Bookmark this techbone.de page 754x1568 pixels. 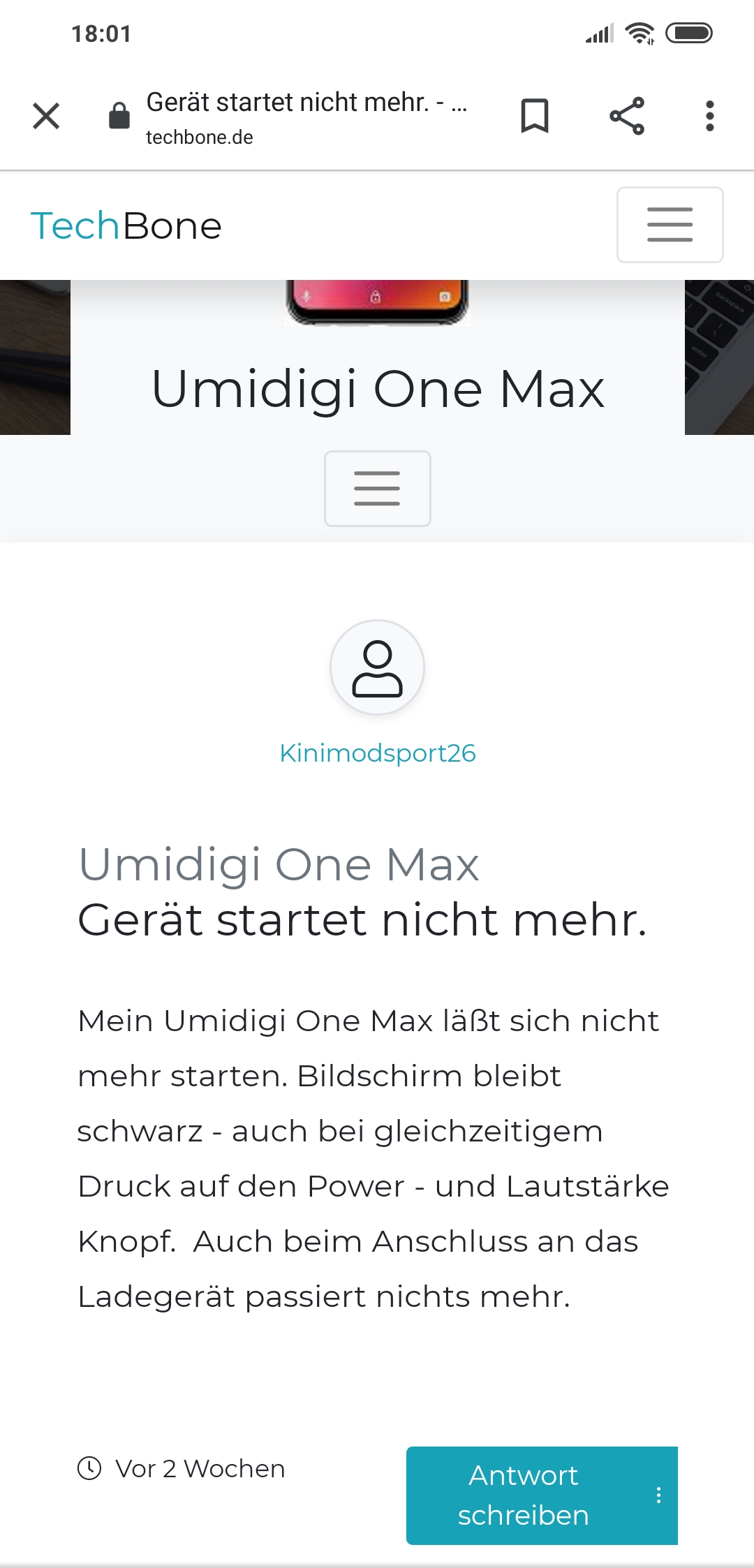(535, 116)
